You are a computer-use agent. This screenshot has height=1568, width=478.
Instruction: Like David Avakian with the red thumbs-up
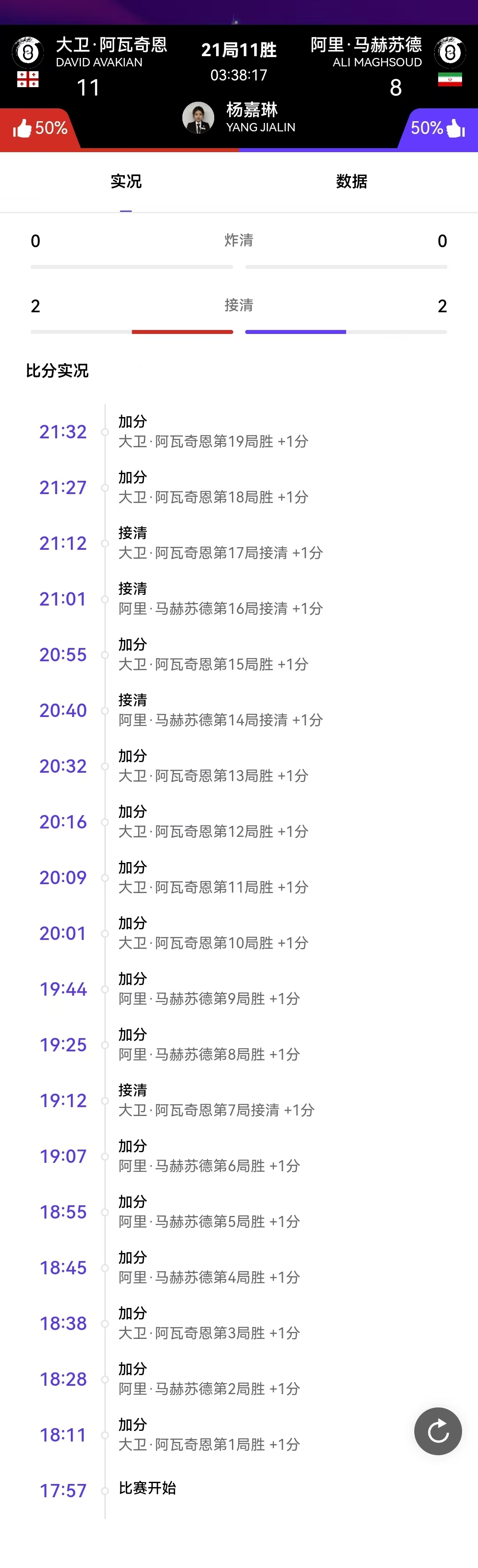click(23, 128)
